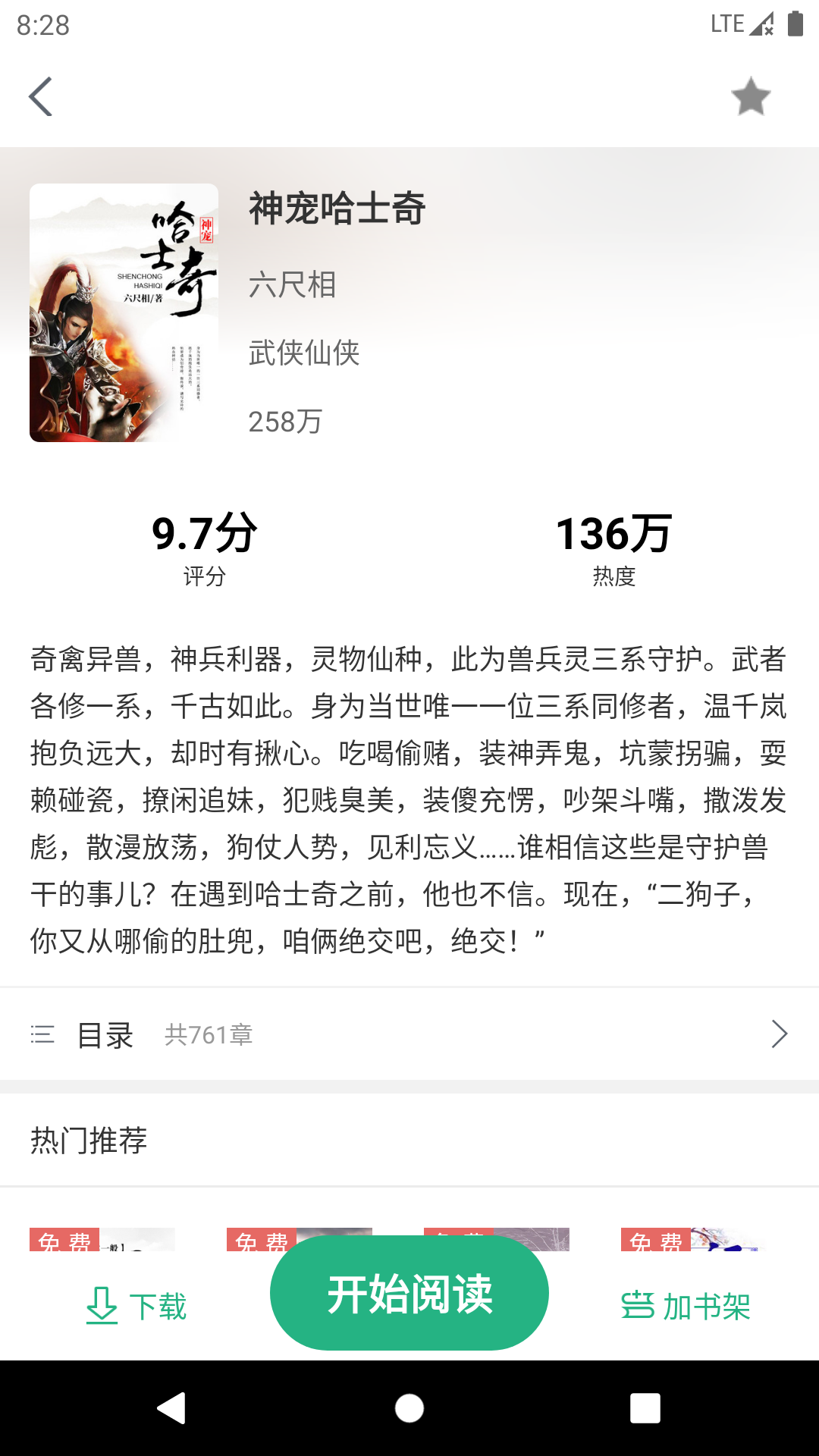Tap the triangle back button in navigation bar
Viewport: 819px width, 1456px height.
pyautogui.click(x=173, y=1409)
